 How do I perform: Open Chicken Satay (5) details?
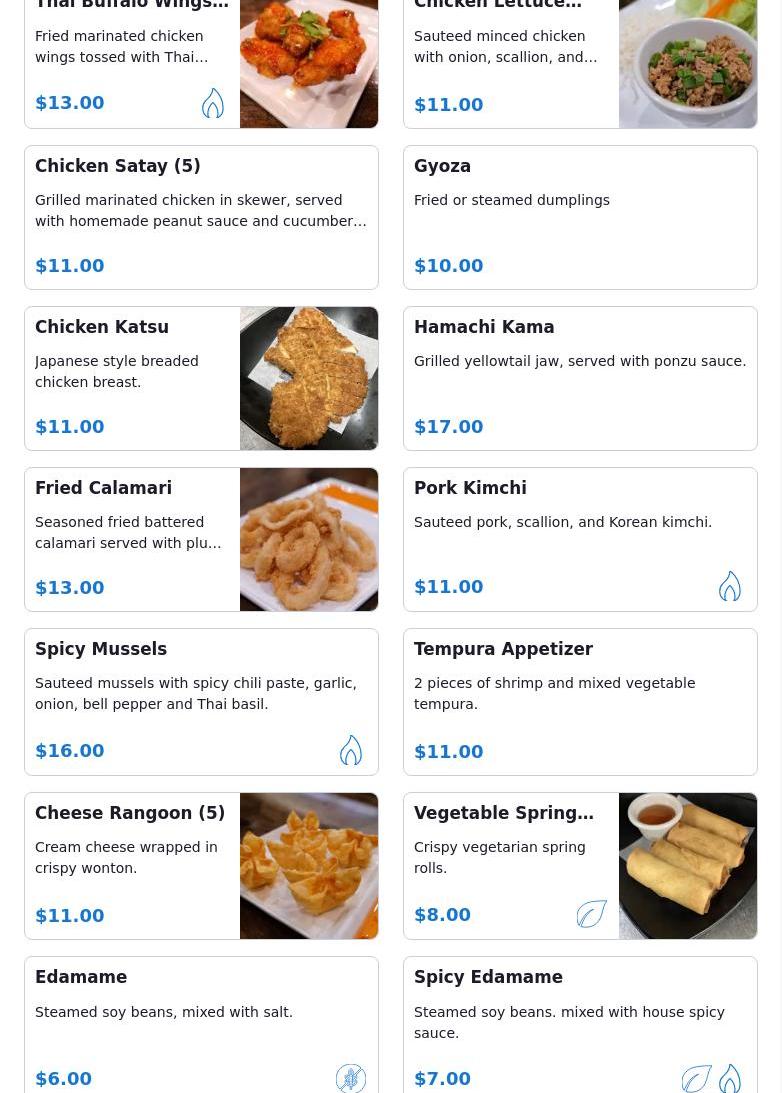[201, 217]
